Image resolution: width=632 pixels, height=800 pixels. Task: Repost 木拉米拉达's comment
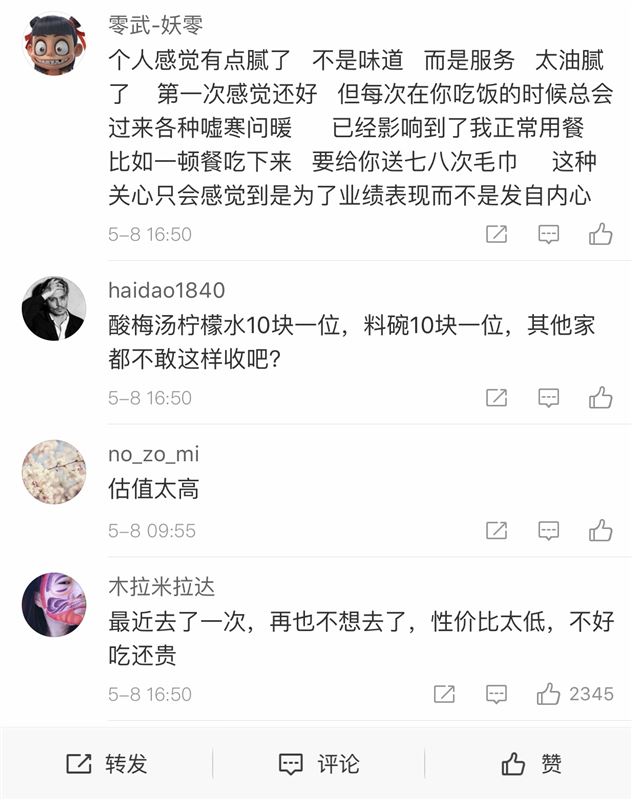point(444,693)
